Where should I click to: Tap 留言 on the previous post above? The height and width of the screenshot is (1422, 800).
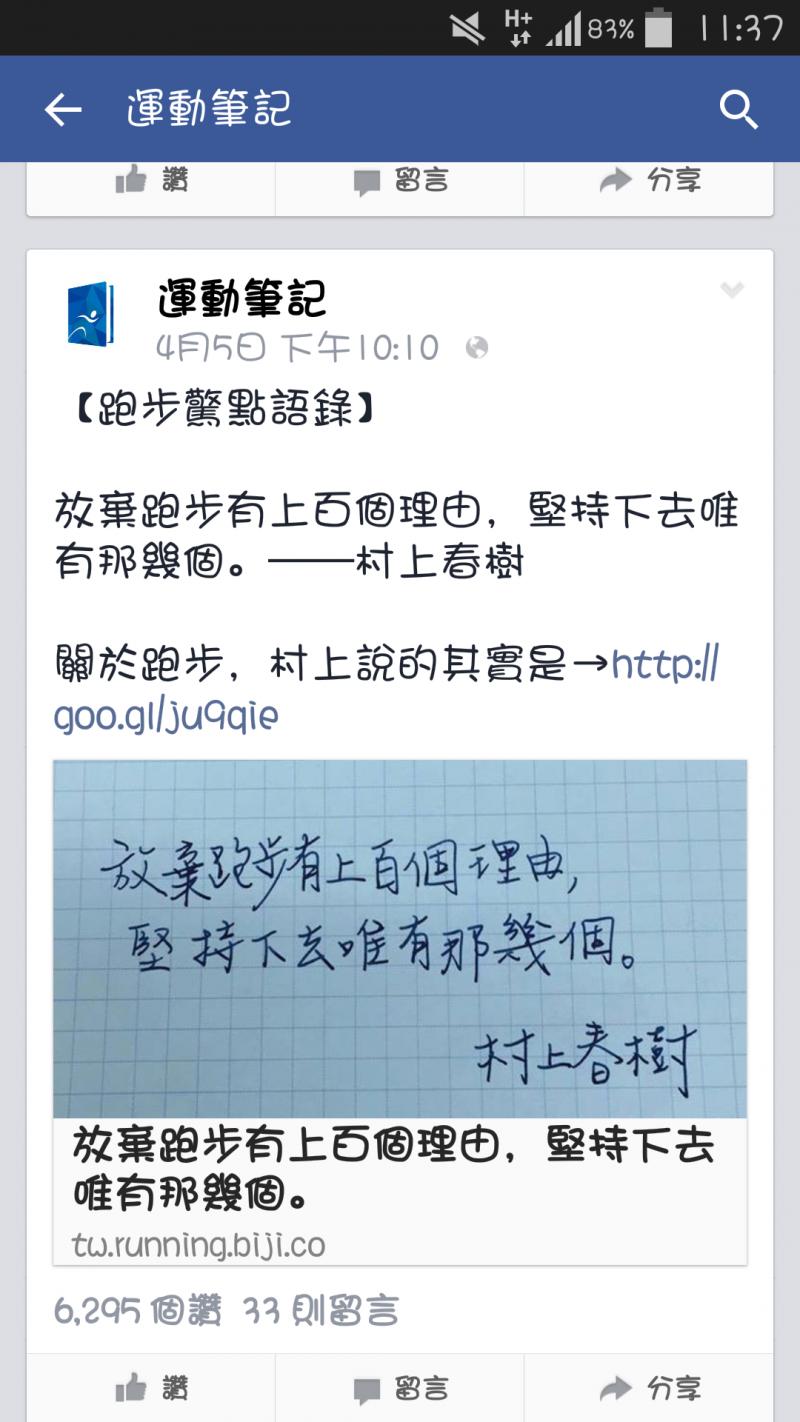pos(400,181)
